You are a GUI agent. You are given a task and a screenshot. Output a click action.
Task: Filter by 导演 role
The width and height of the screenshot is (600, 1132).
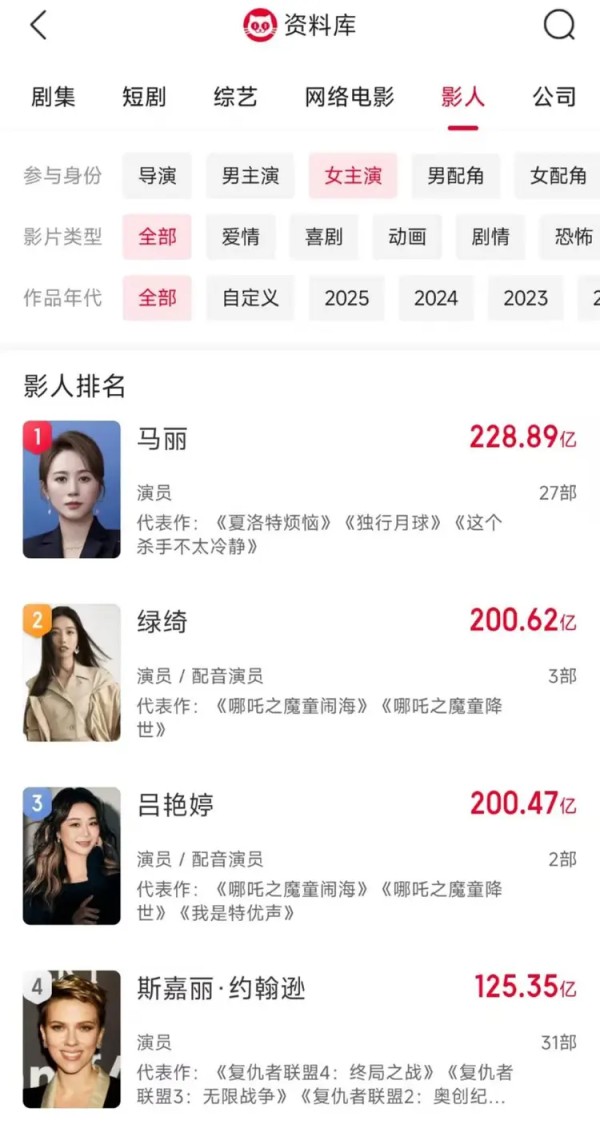[157, 175]
